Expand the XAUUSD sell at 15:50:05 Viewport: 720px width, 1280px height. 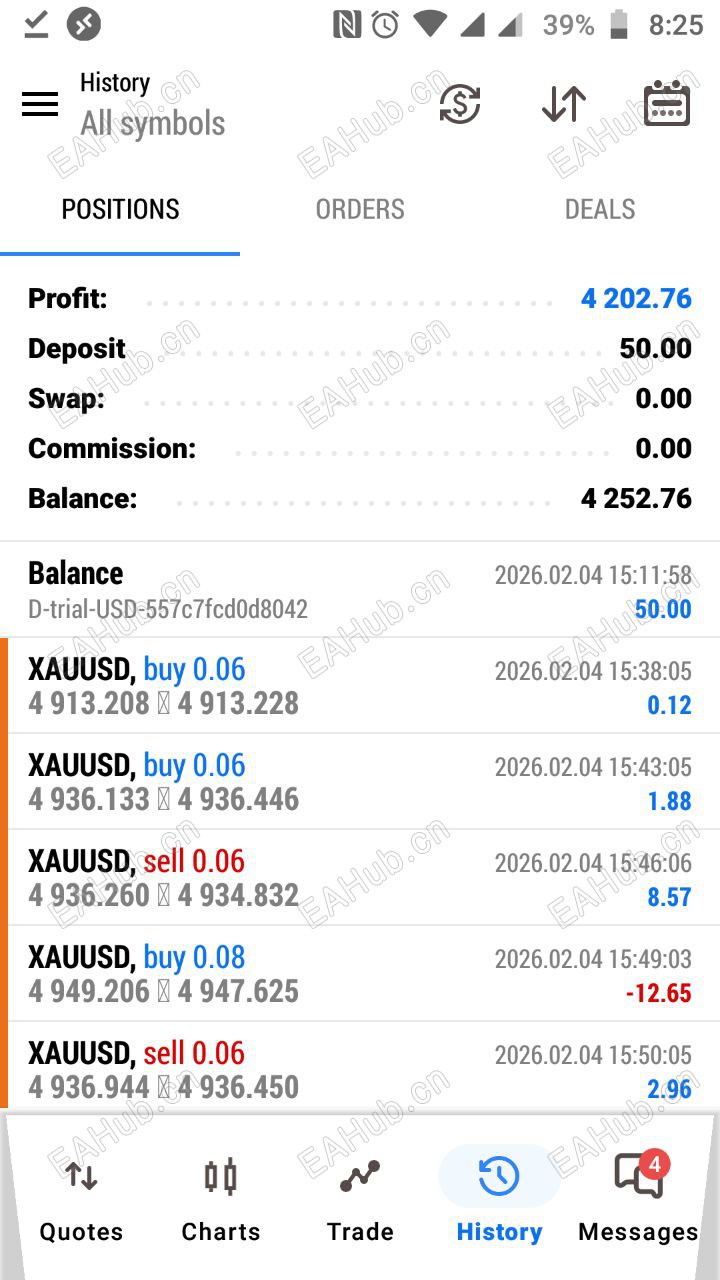click(x=360, y=1068)
